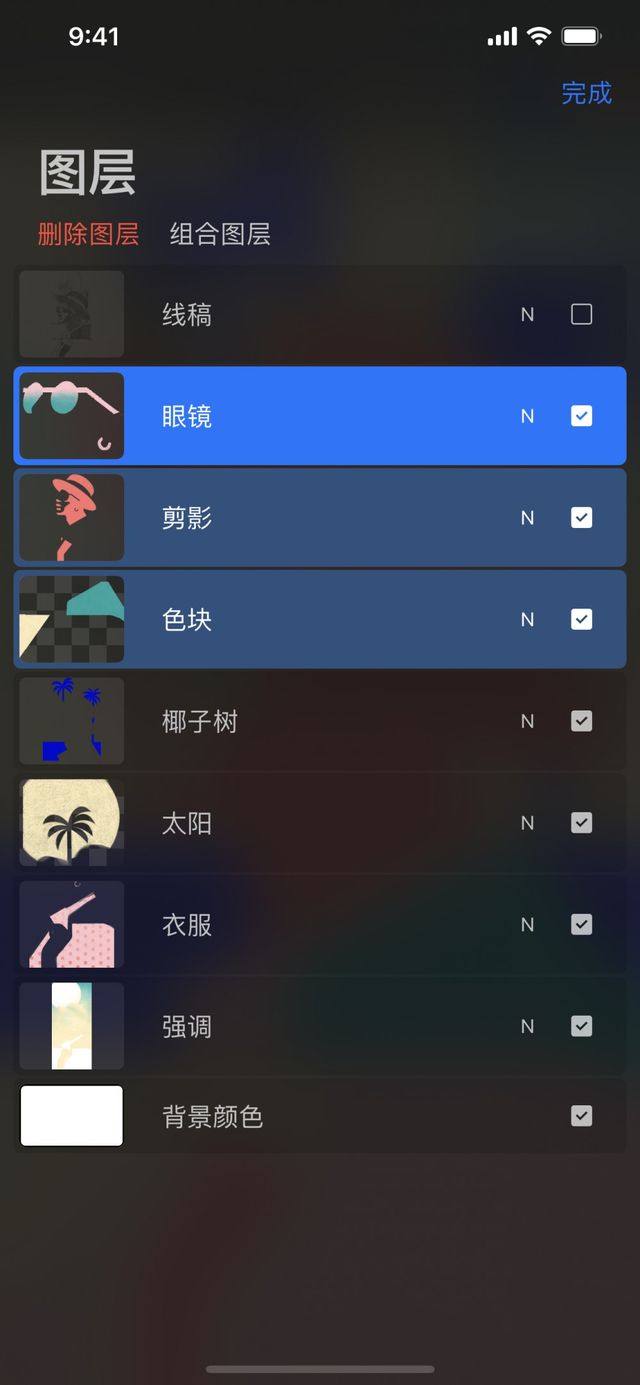Deselect the 剪影 layer row
The width and height of the screenshot is (640, 1385).
click(300, 518)
